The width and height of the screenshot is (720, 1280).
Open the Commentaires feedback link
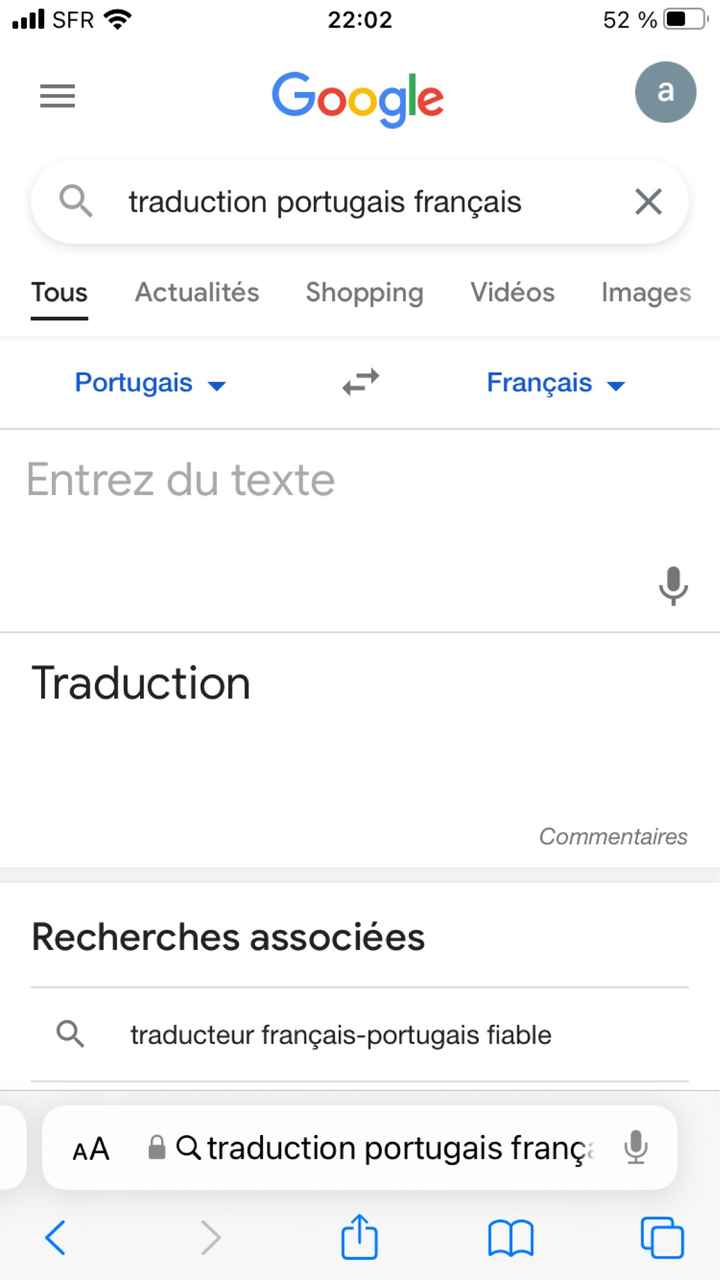(613, 836)
